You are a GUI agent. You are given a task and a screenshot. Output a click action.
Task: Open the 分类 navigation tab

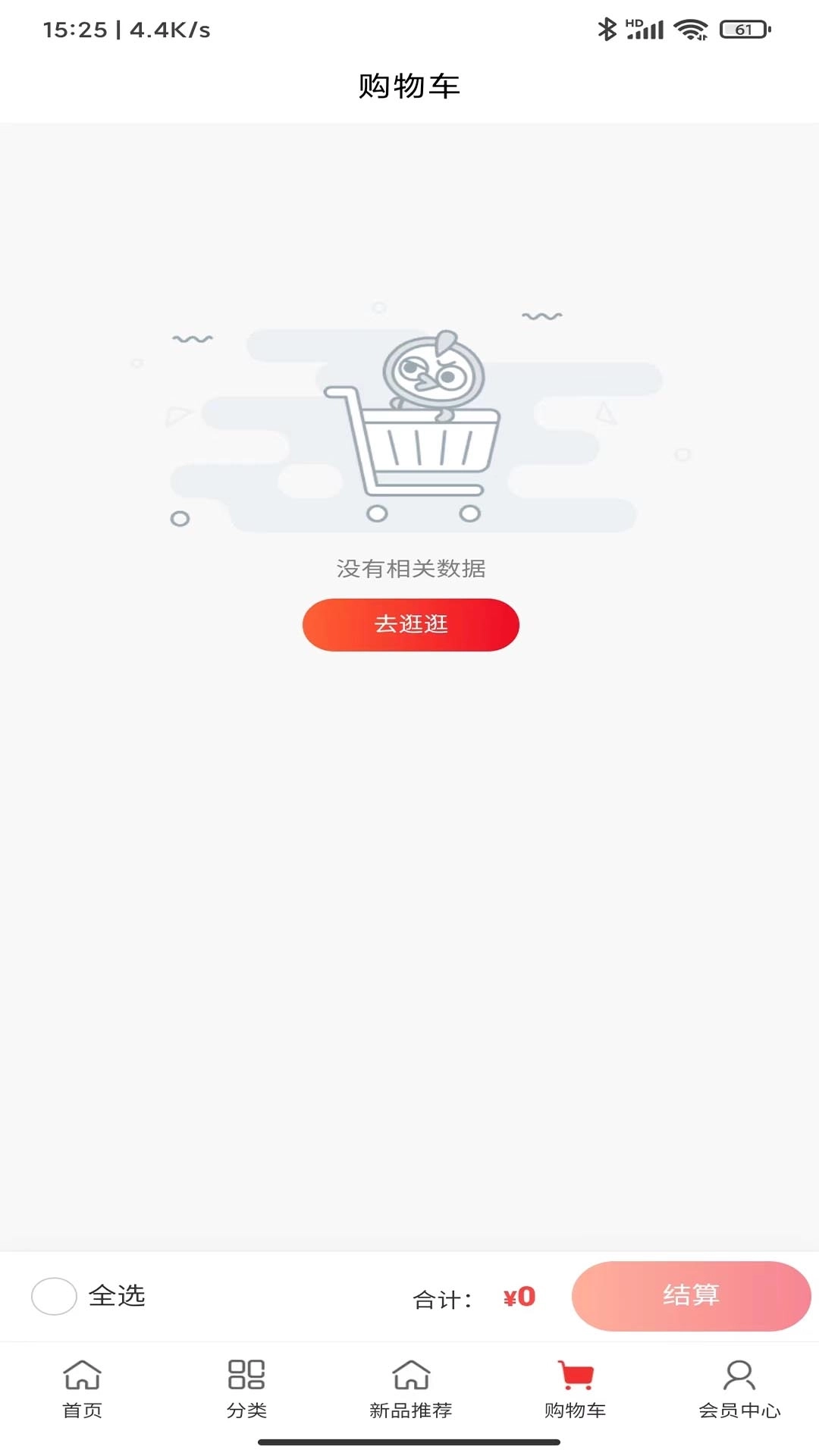tap(246, 1395)
